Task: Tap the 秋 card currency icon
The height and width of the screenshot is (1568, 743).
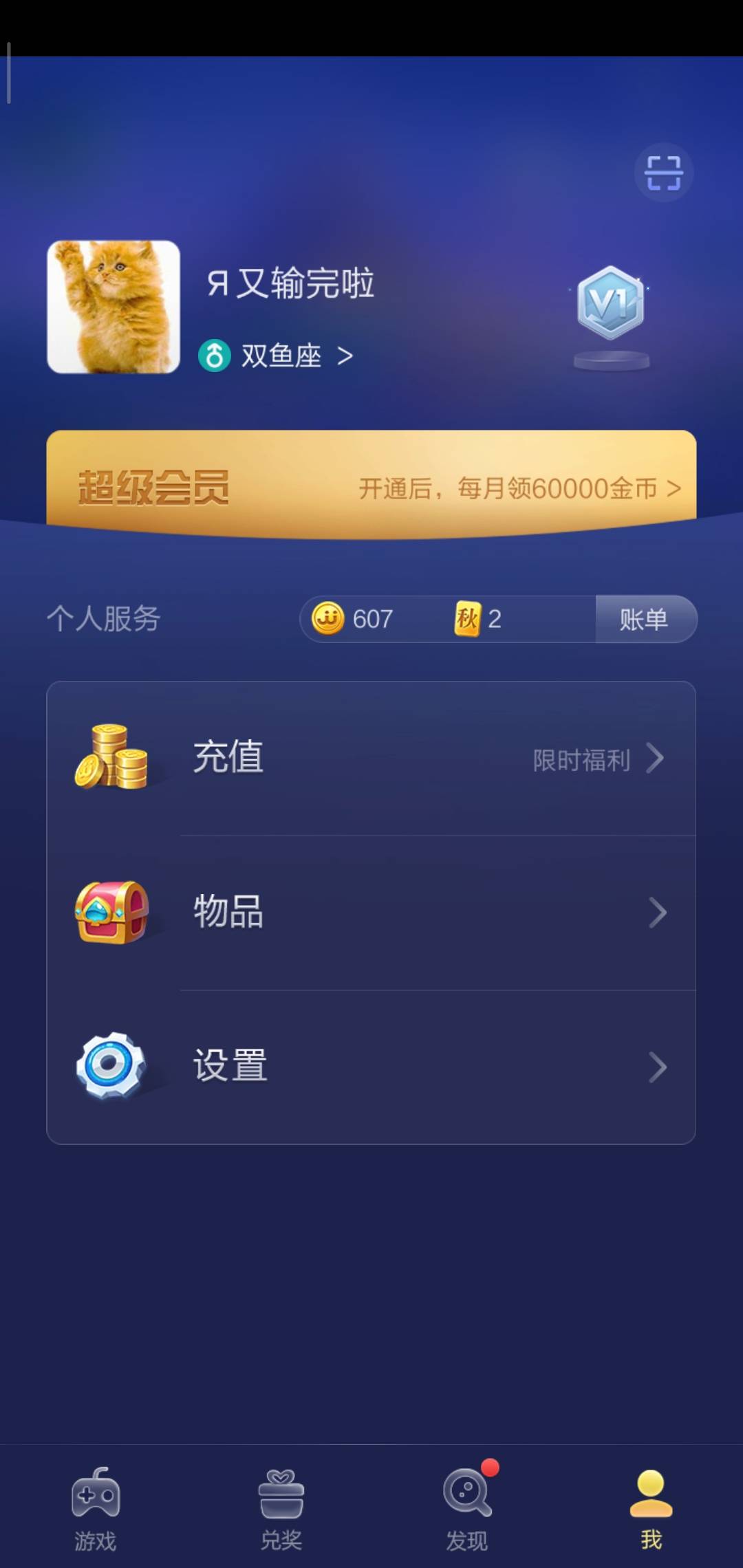Action: point(465,619)
